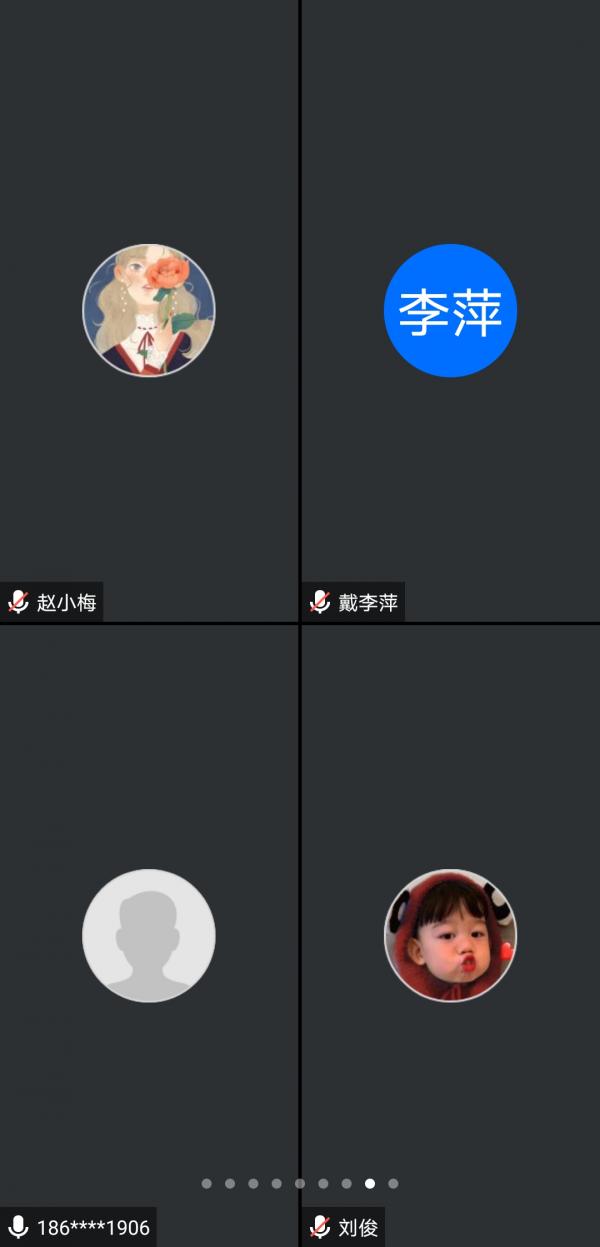Viewport: 600px width, 1247px height.
Task: Select 刘俊's video tile
Action: (450, 935)
